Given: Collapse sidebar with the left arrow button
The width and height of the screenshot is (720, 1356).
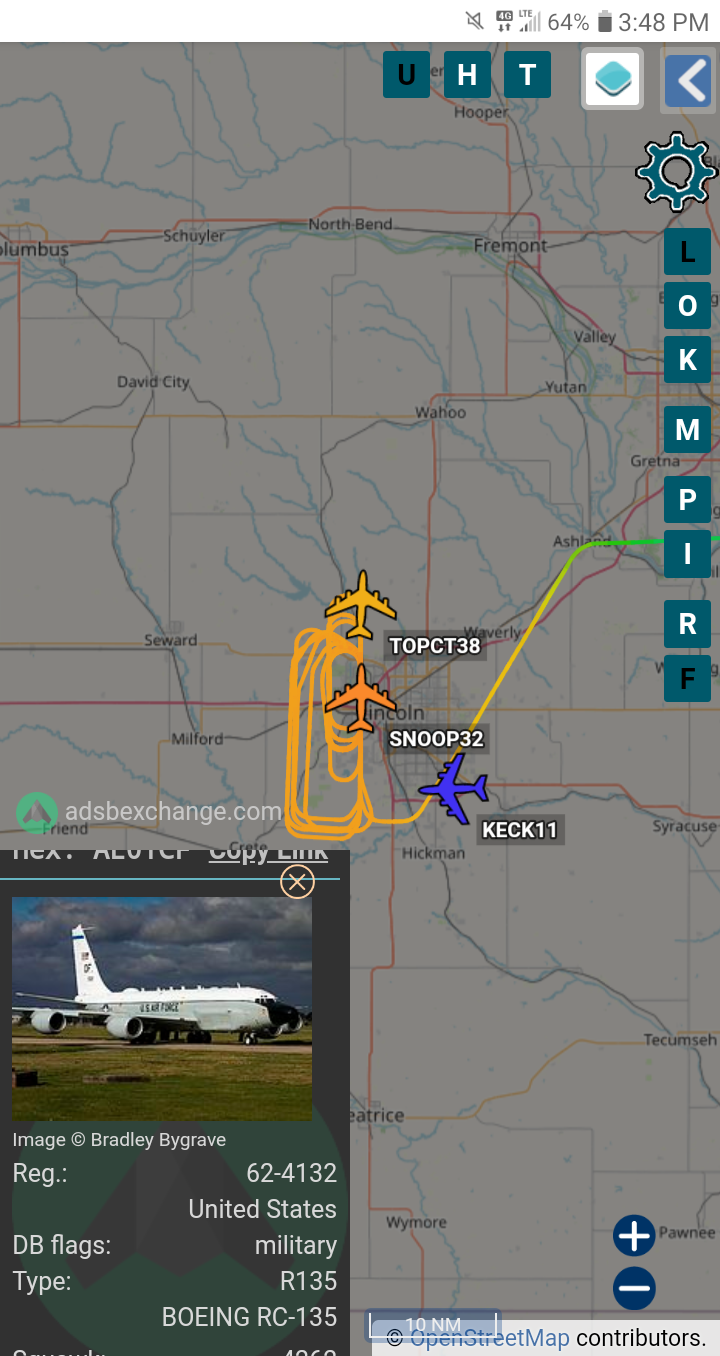Looking at the screenshot, I should [x=688, y=79].
